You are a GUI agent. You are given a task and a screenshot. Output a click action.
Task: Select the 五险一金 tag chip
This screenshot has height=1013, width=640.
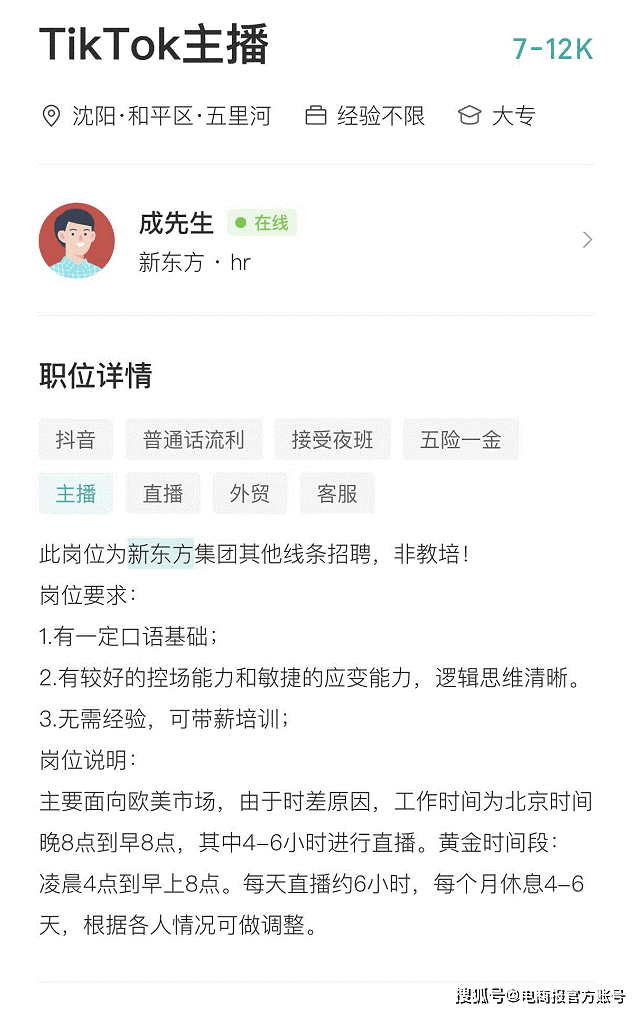[461, 440]
